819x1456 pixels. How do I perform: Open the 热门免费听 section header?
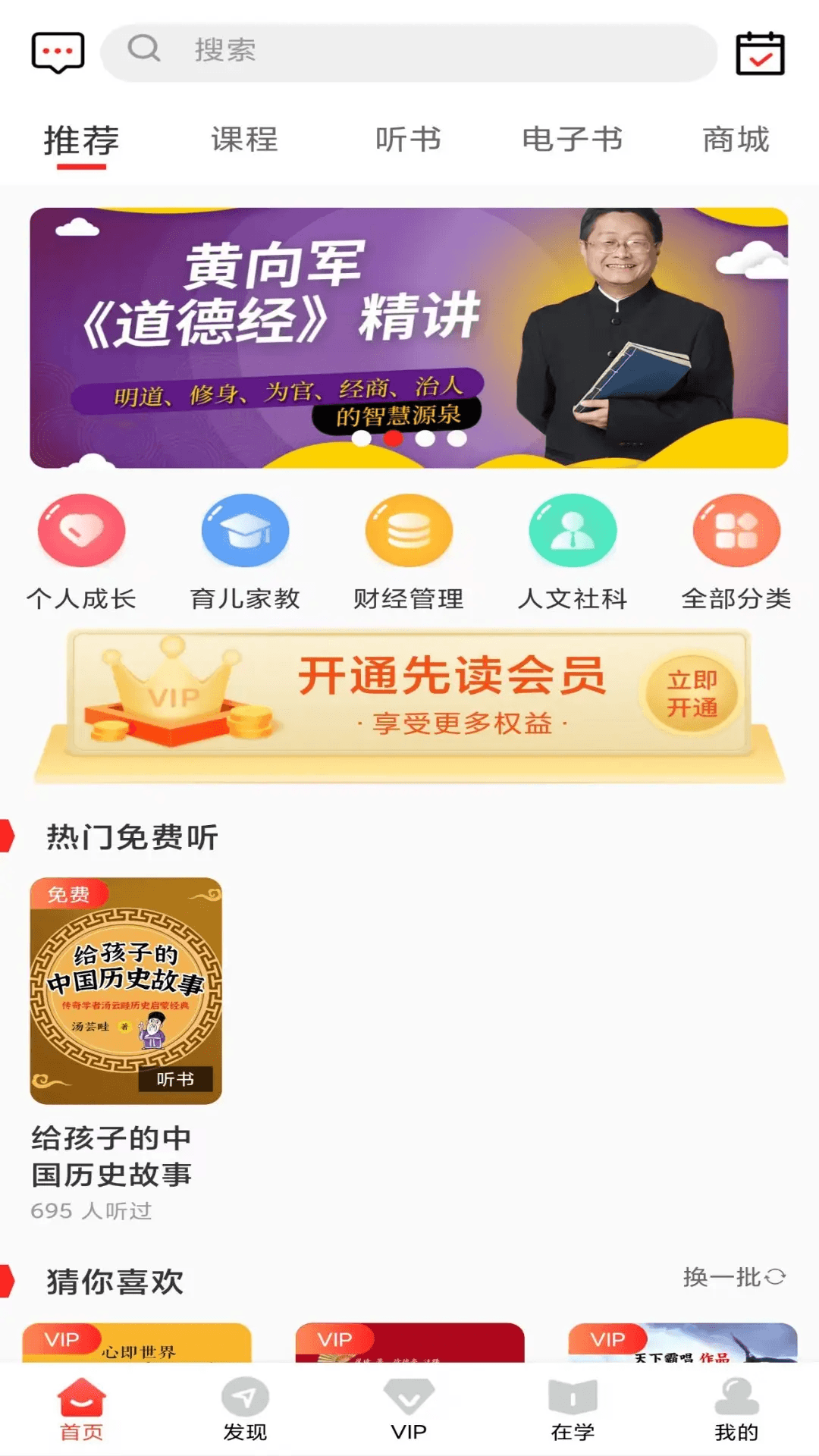pos(133,838)
